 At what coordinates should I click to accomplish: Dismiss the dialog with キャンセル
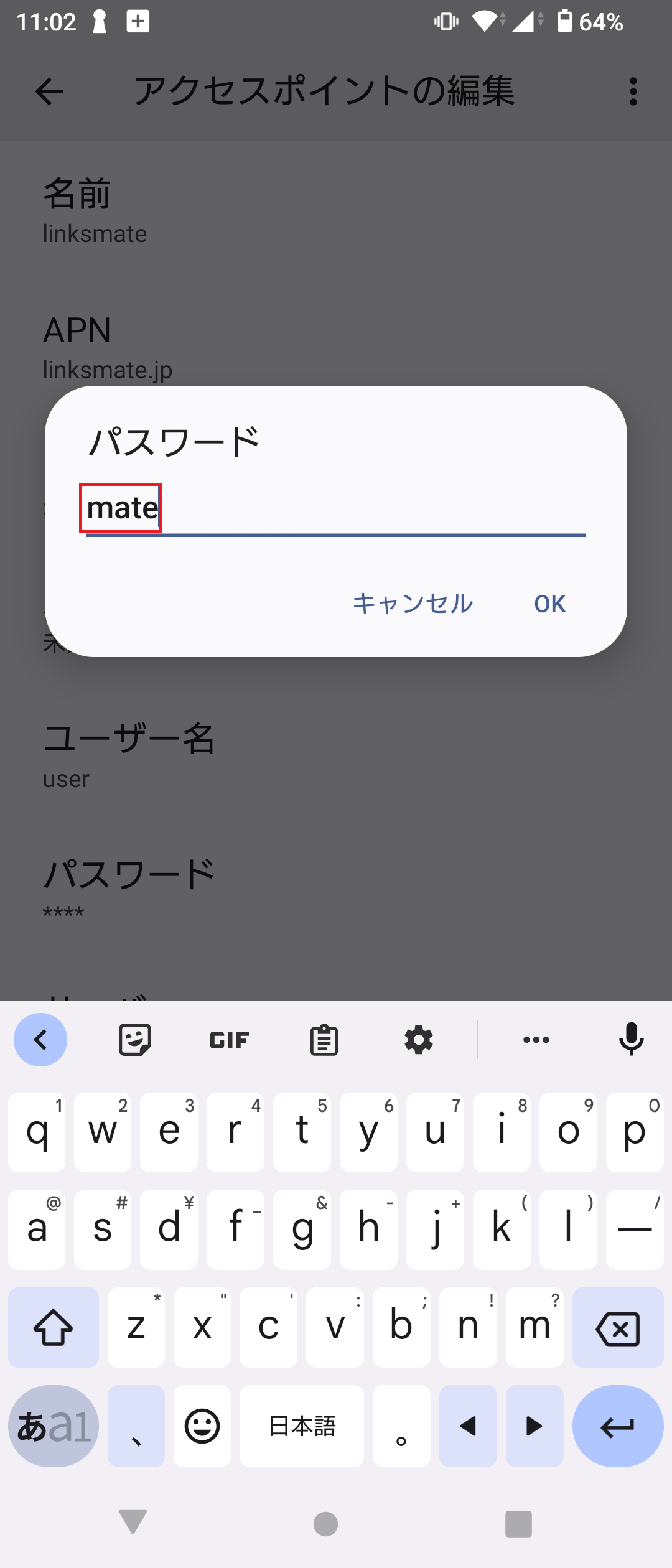tap(413, 603)
